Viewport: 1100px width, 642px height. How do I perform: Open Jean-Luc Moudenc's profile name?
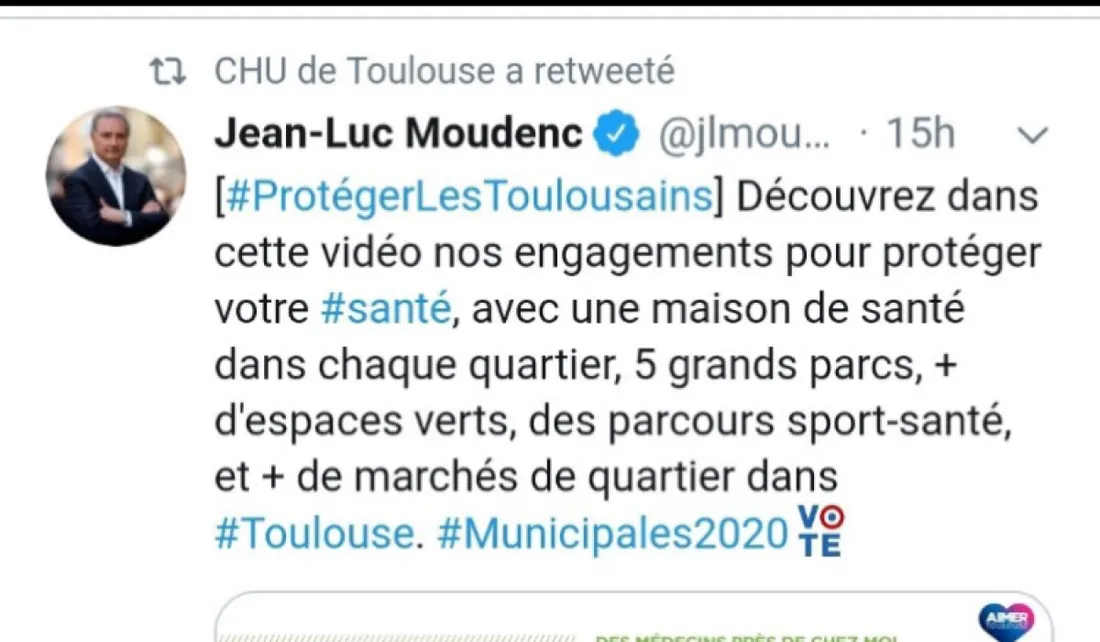[398, 133]
